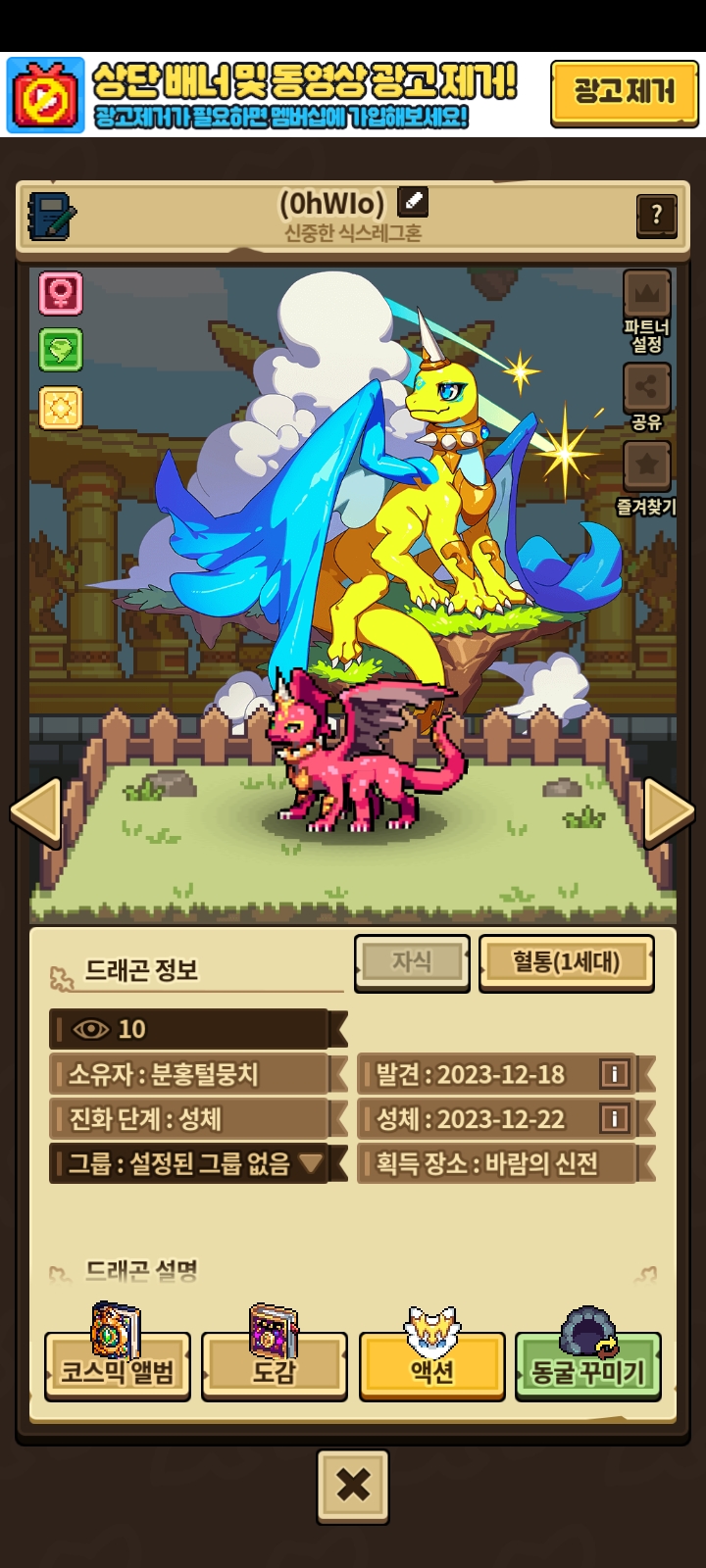Image resolution: width=706 pixels, height=1568 pixels.
Task: Close the dragon info panel with X
Action: pyautogui.click(x=353, y=1486)
